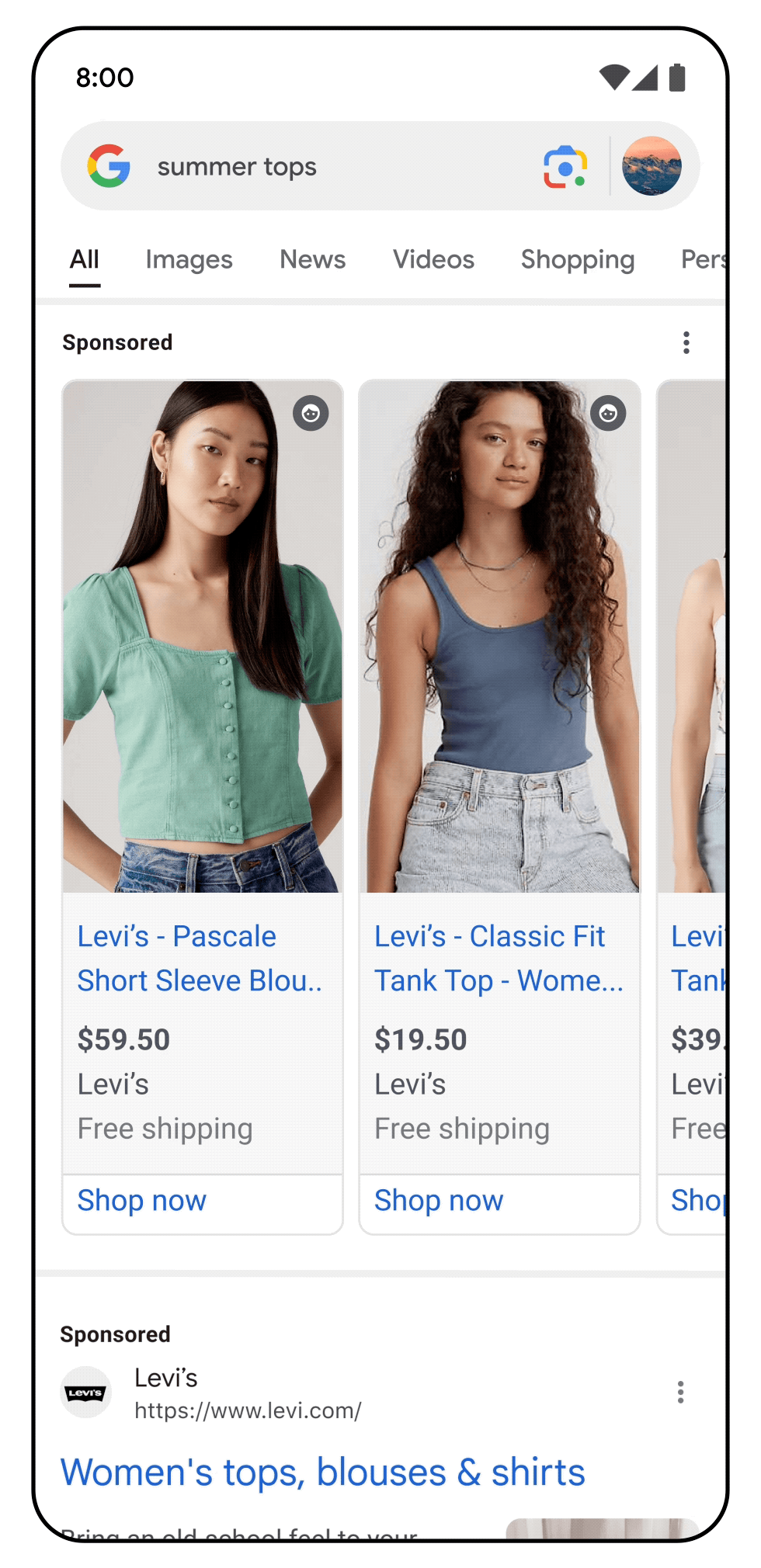Click the battery status icon

pos(678,78)
